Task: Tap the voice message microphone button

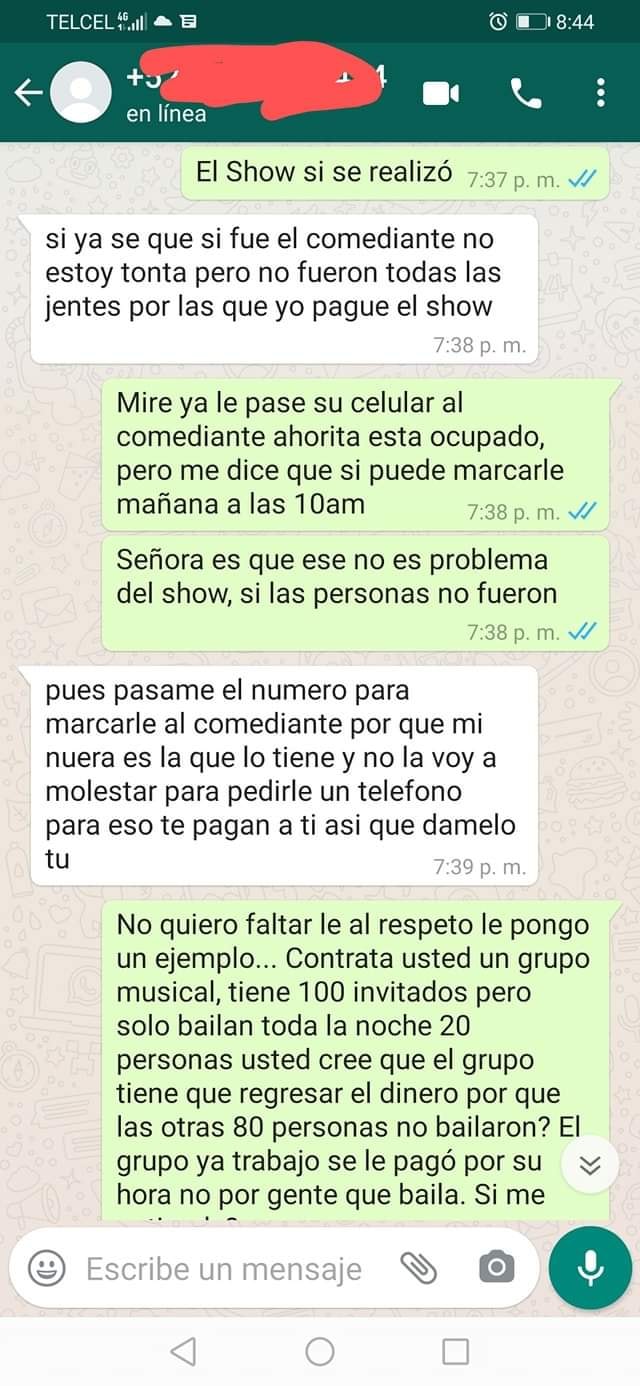Action: (591, 1268)
